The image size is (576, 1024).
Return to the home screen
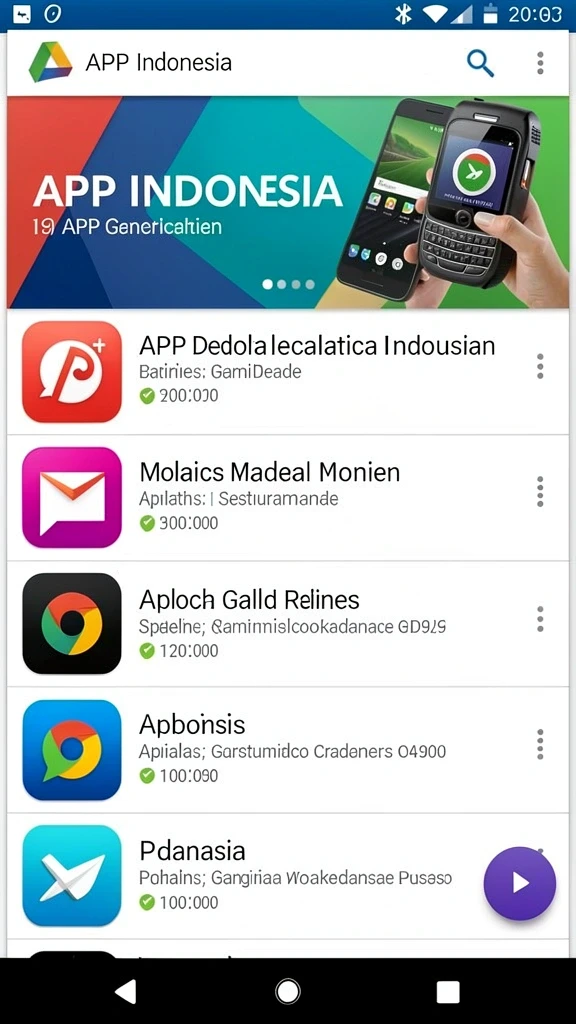(288, 991)
